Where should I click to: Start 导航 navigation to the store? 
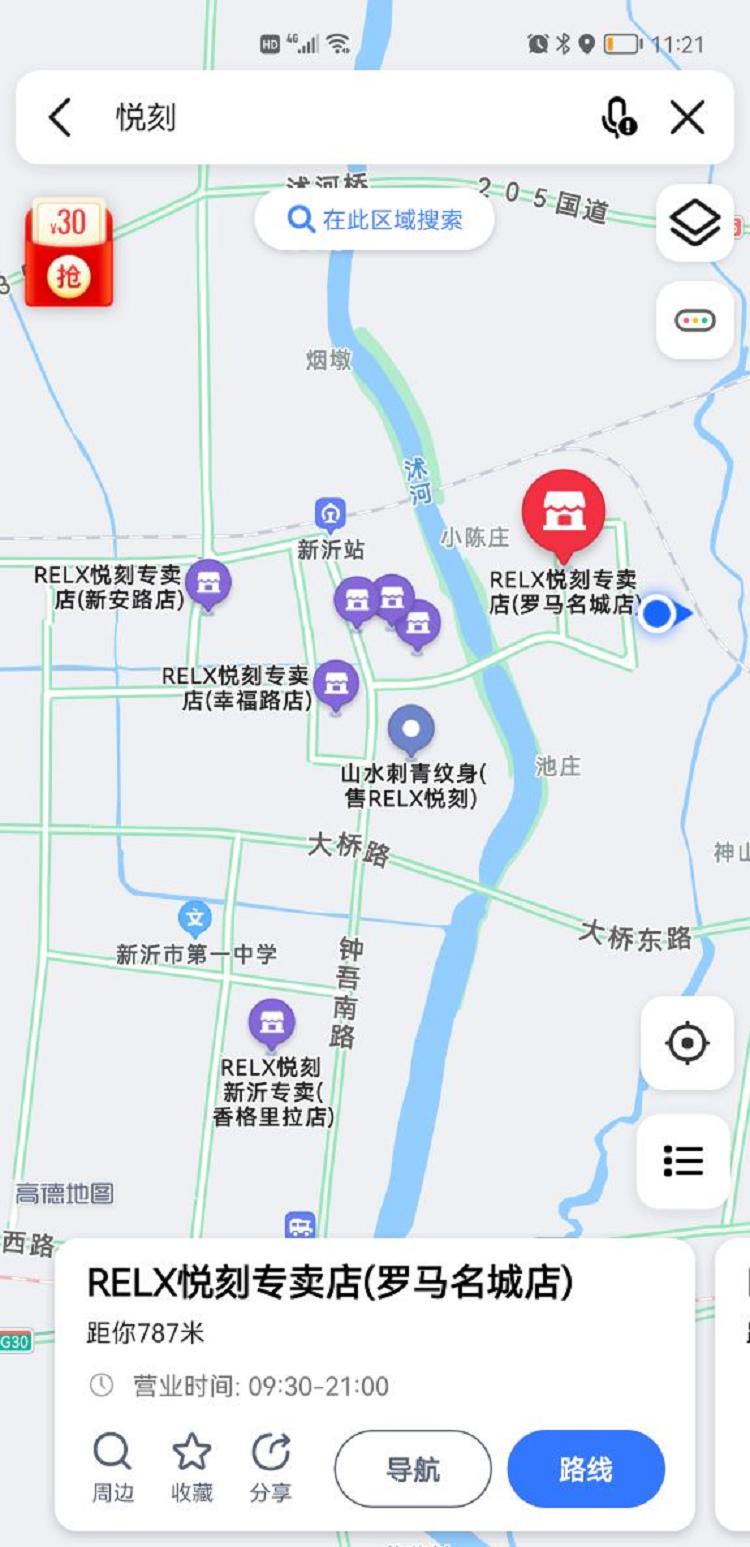pyautogui.click(x=413, y=1469)
